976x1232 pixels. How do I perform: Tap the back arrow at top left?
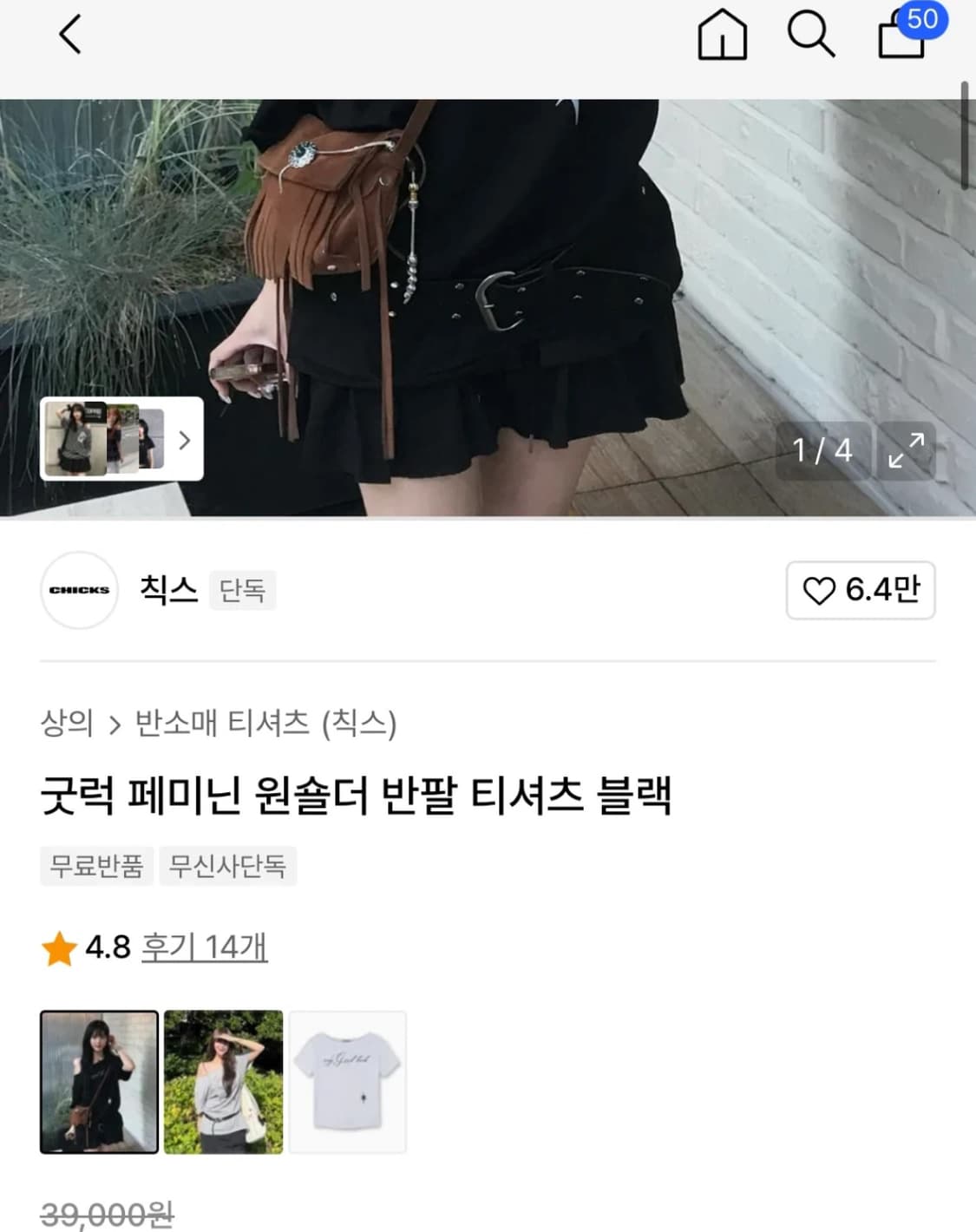tap(69, 36)
